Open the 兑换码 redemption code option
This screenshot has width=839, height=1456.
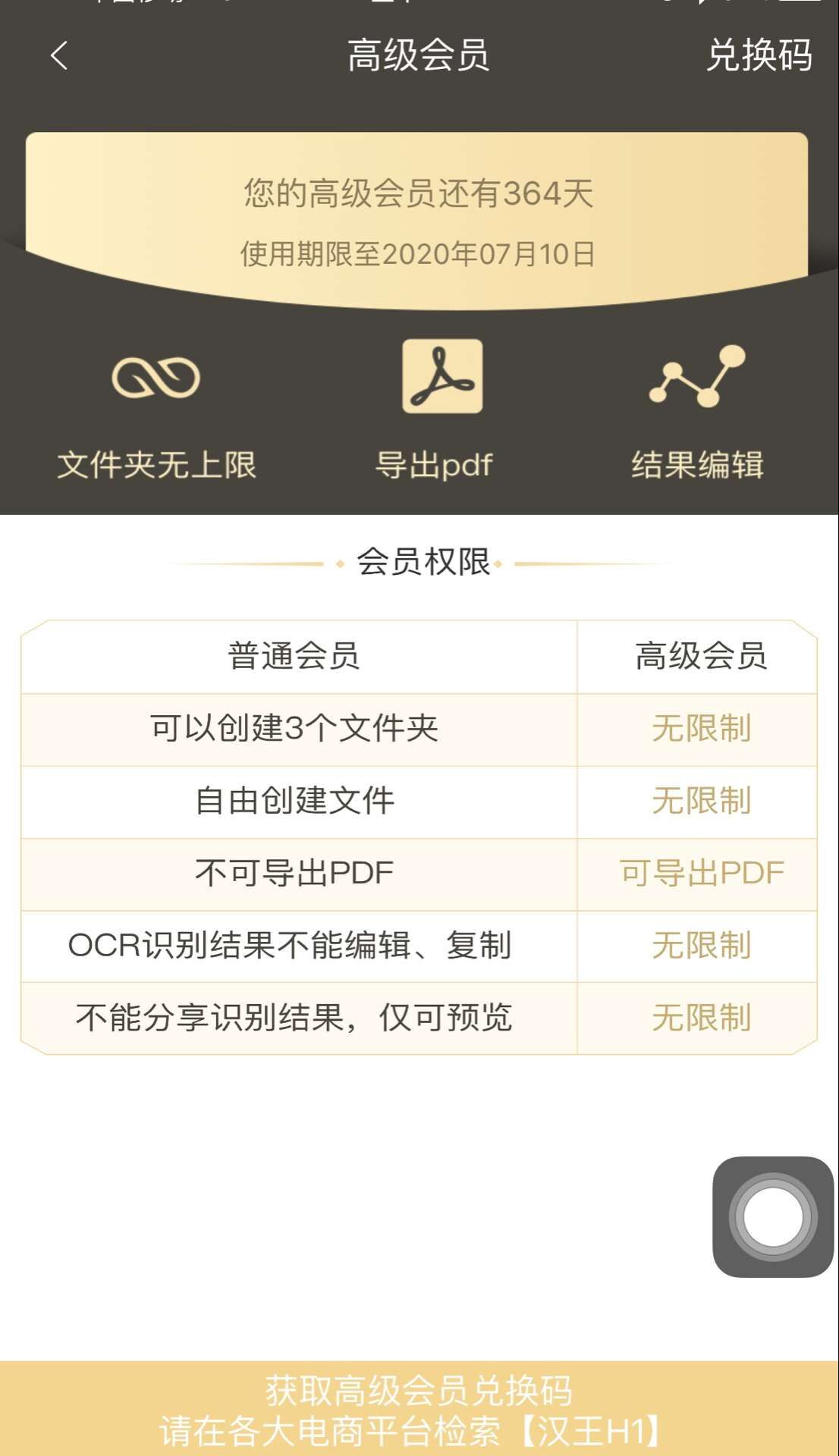click(759, 55)
